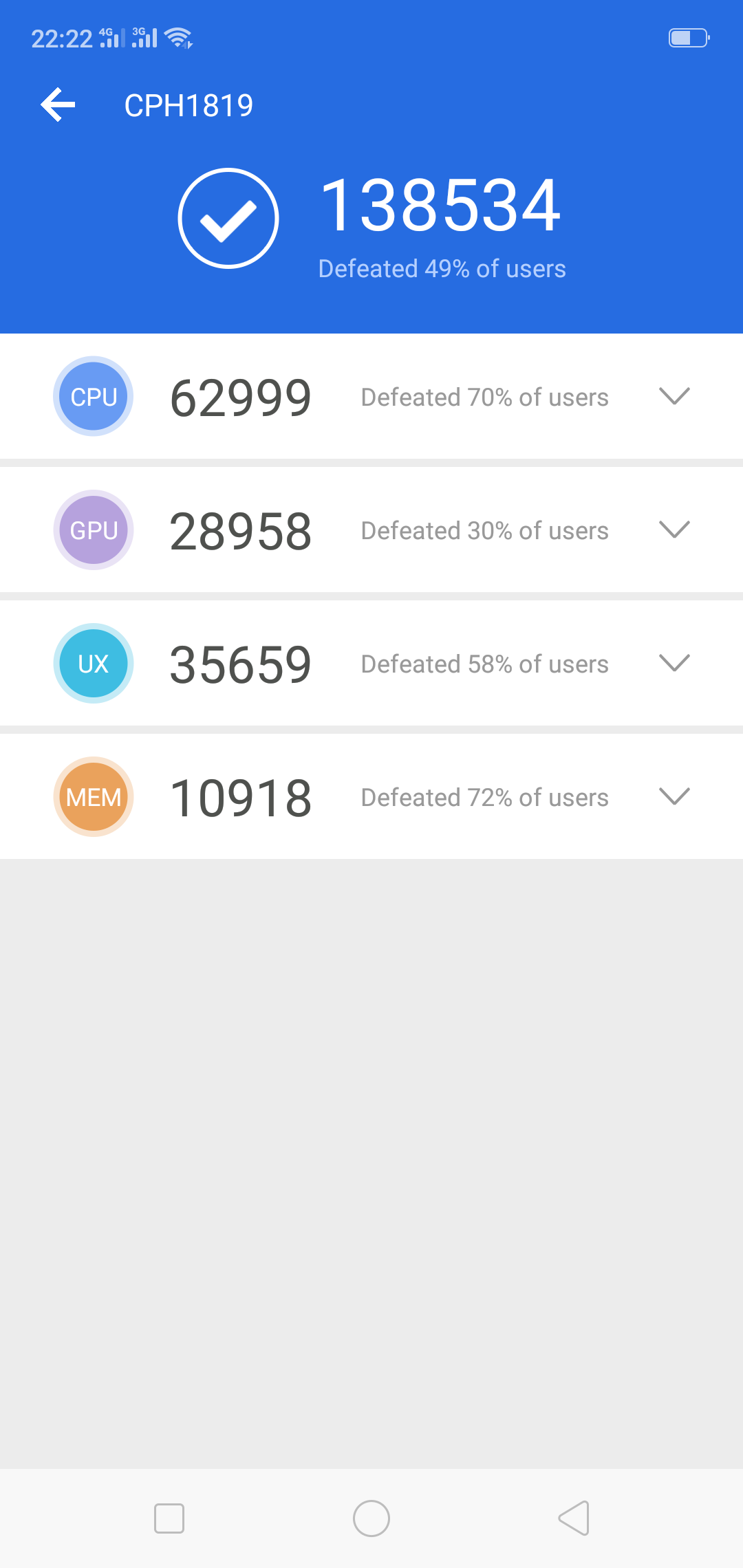Go to the home screen
This screenshot has width=743, height=1568.
[x=371, y=1518]
